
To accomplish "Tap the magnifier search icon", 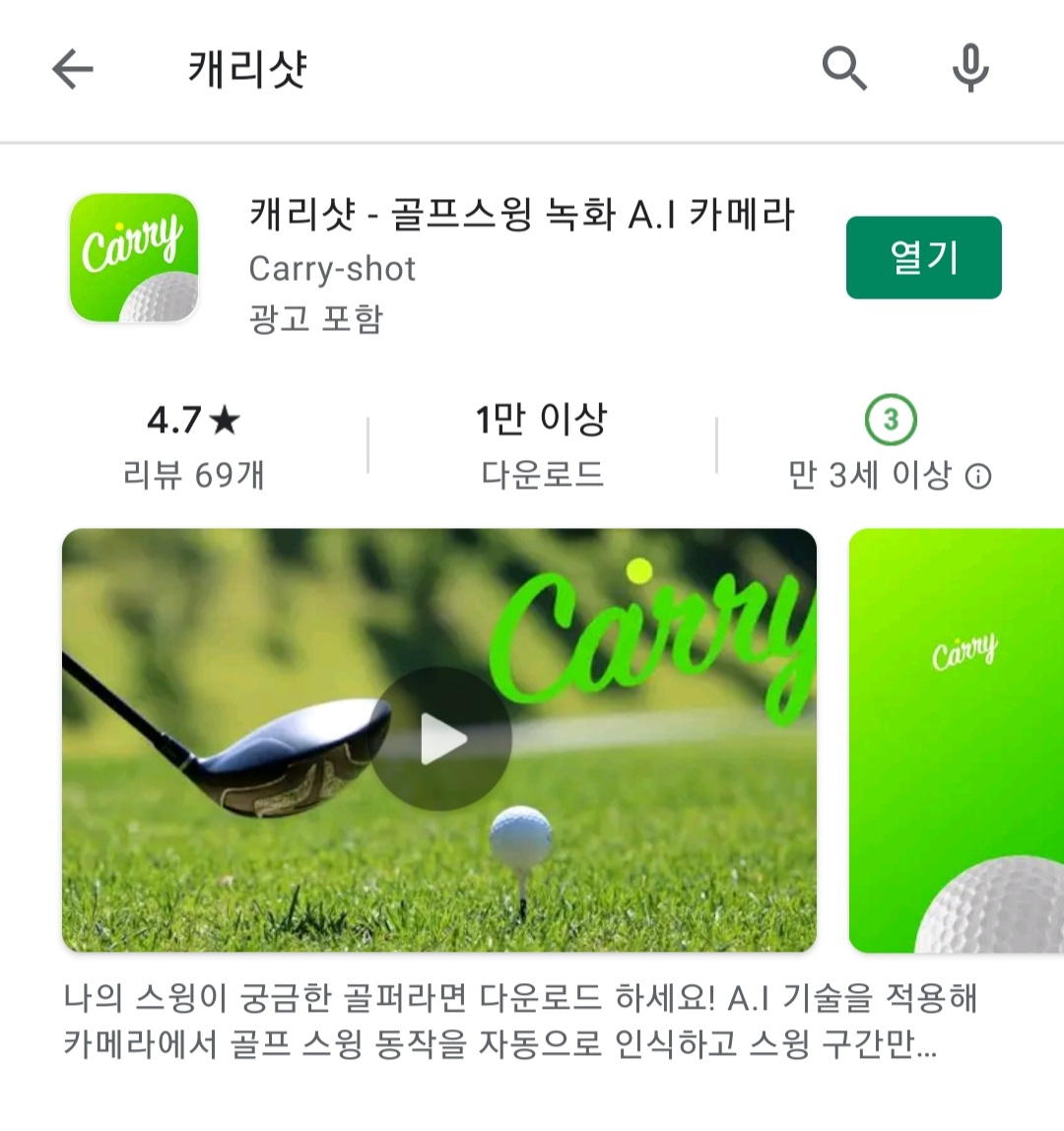I will [844, 69].
